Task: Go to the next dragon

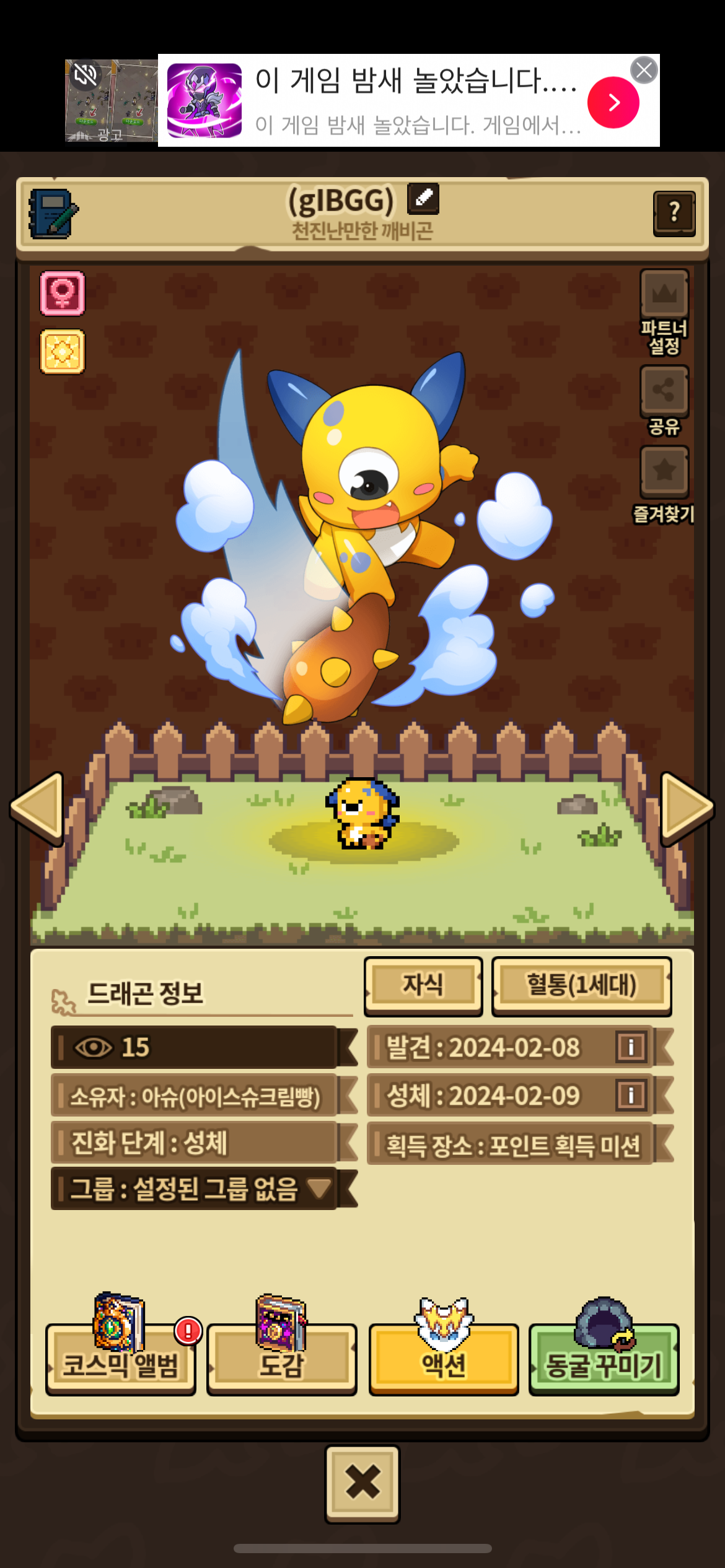Action: (686, 808)
